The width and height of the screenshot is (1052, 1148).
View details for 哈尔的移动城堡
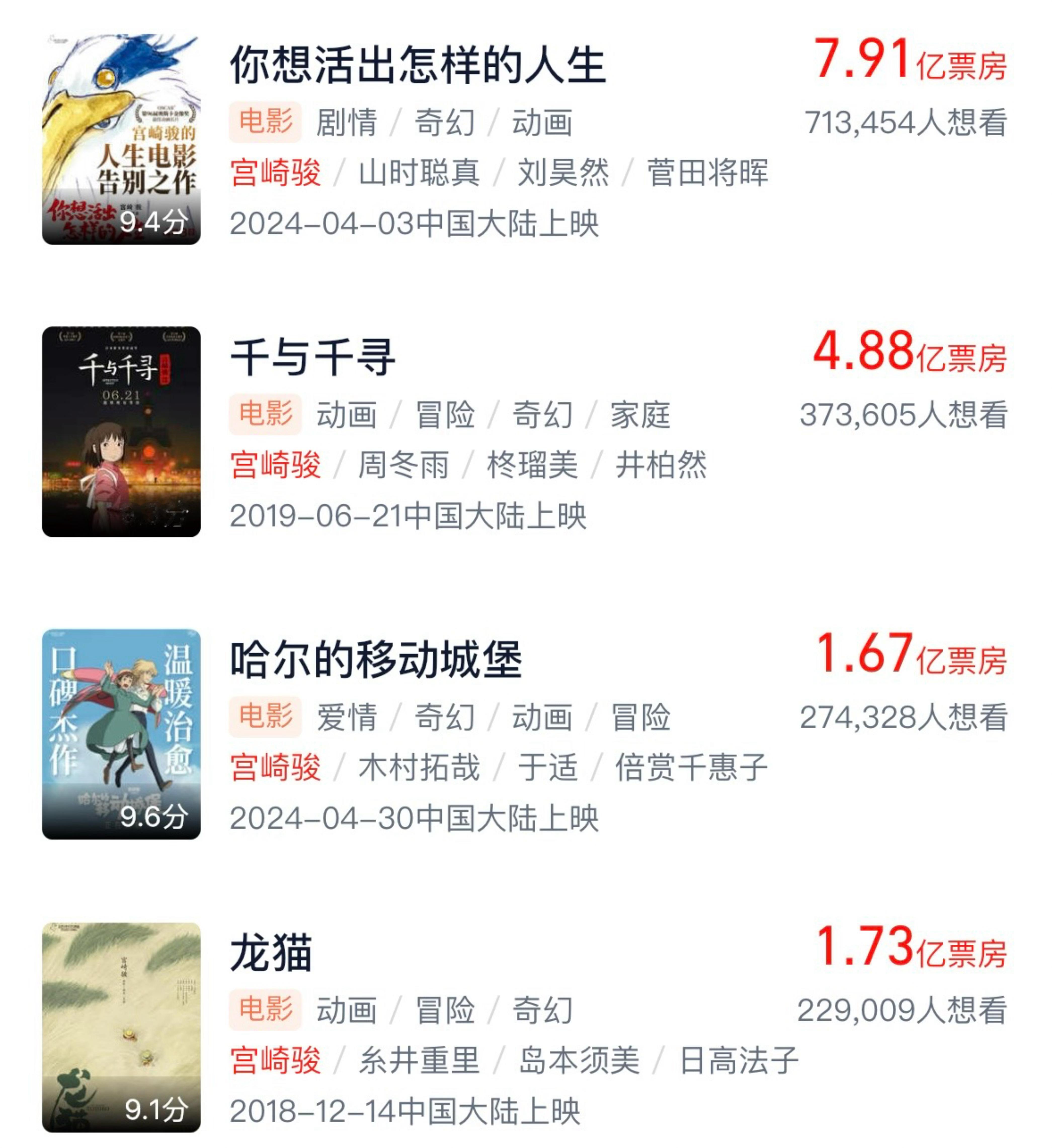point(376,661)
